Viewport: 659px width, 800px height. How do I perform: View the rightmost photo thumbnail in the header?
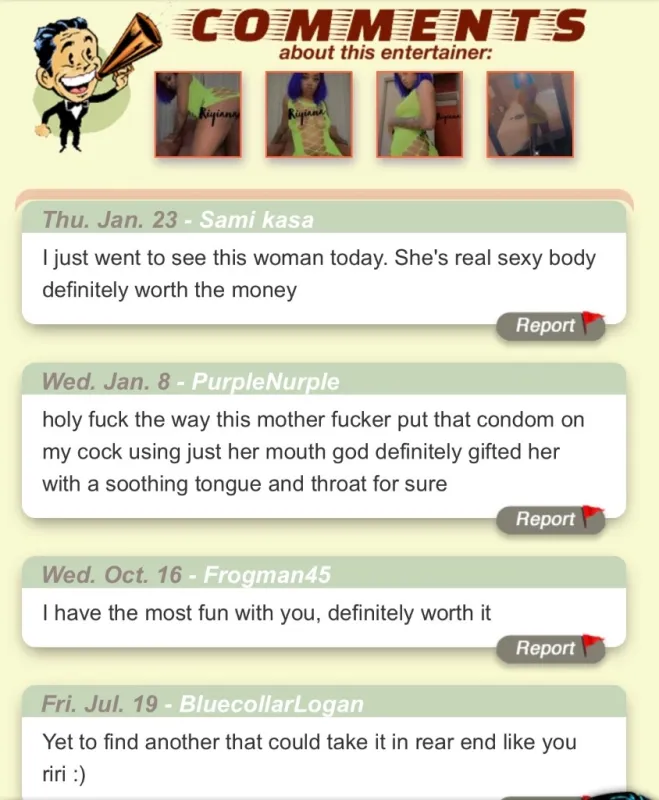click(530, 115)
